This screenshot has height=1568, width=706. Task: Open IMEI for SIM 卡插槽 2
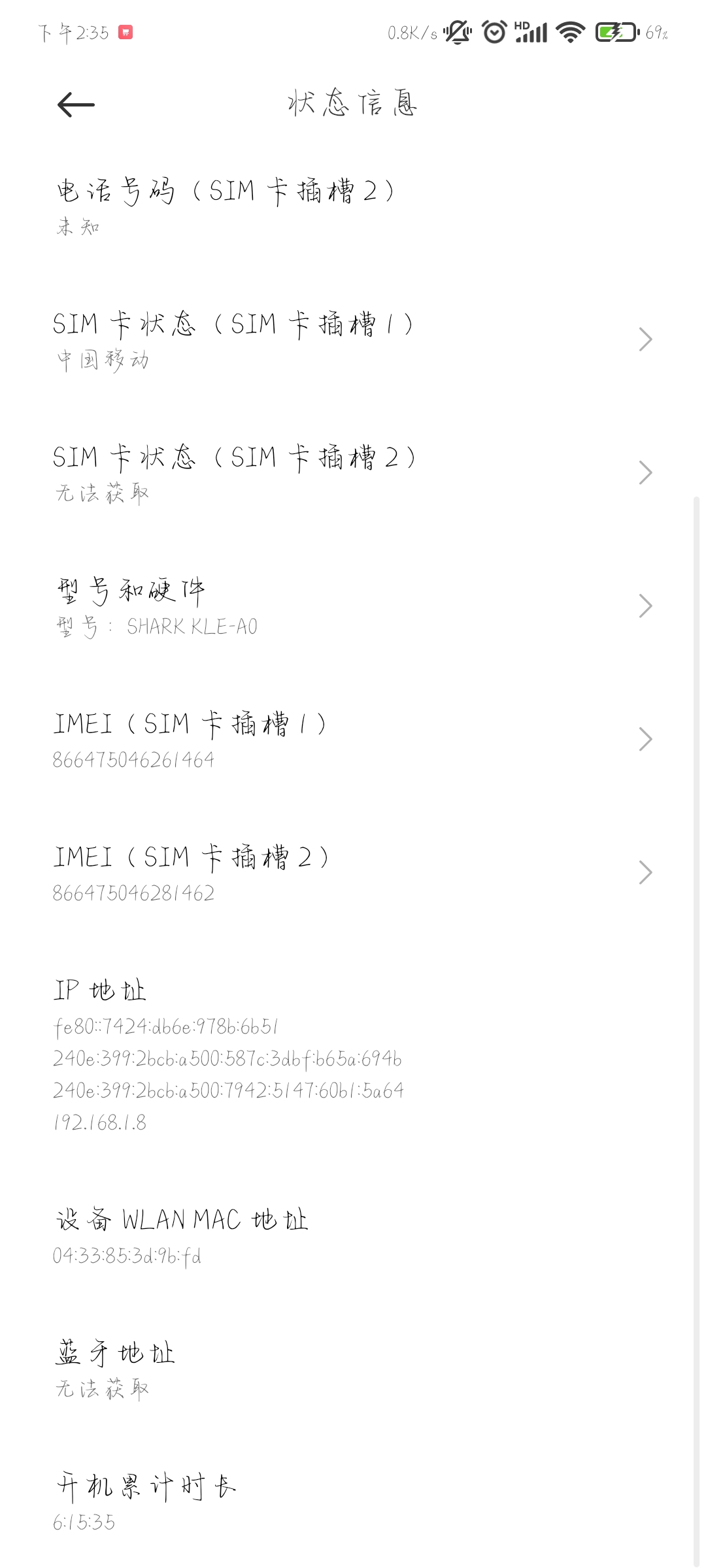(353, 873)
